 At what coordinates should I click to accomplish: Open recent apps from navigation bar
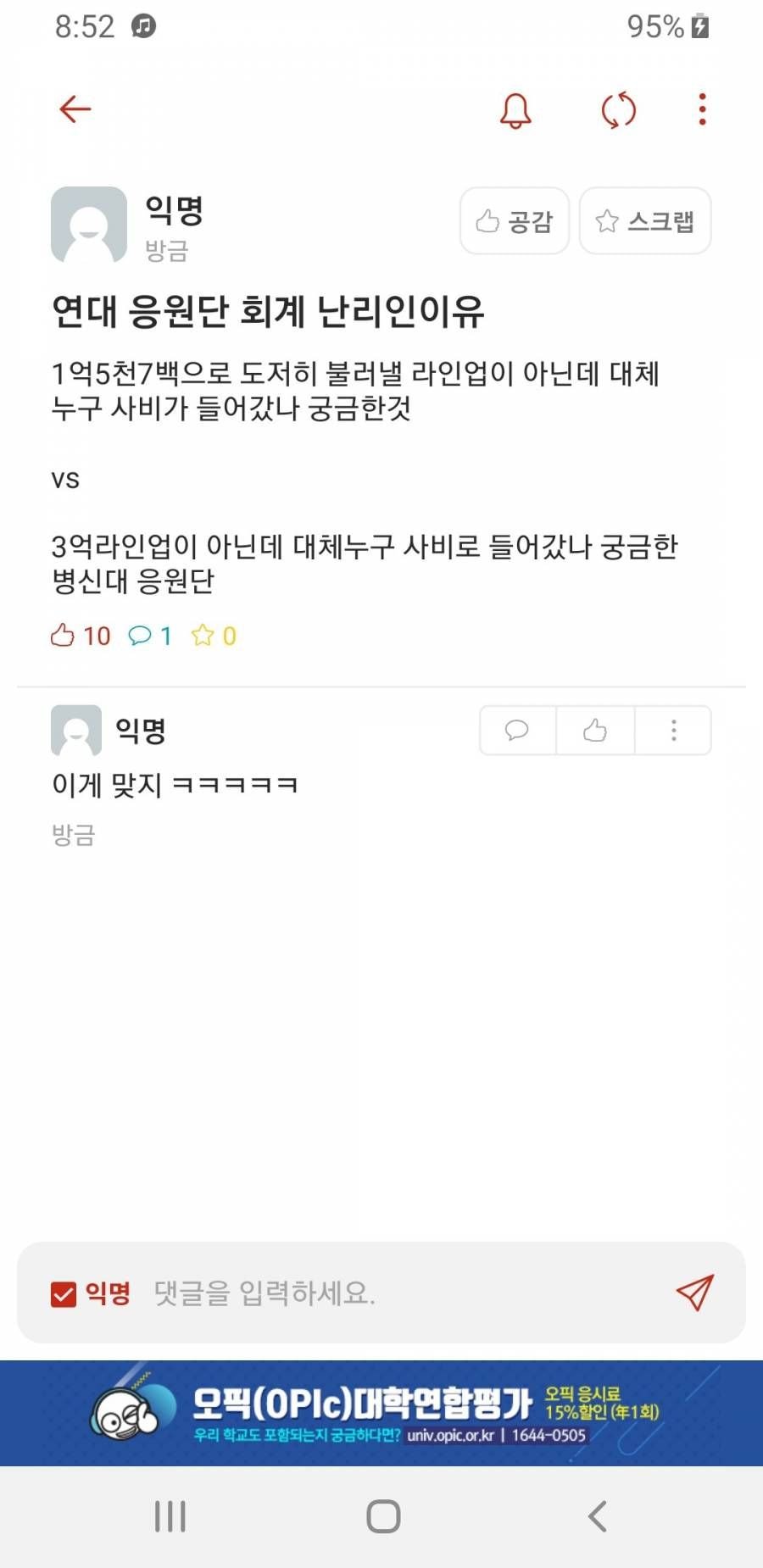click(x=170, y=1516)
